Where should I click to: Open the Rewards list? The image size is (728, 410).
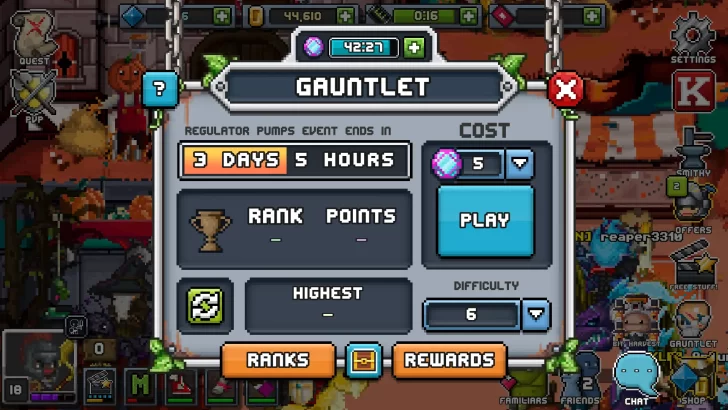(x=449, y=360)
